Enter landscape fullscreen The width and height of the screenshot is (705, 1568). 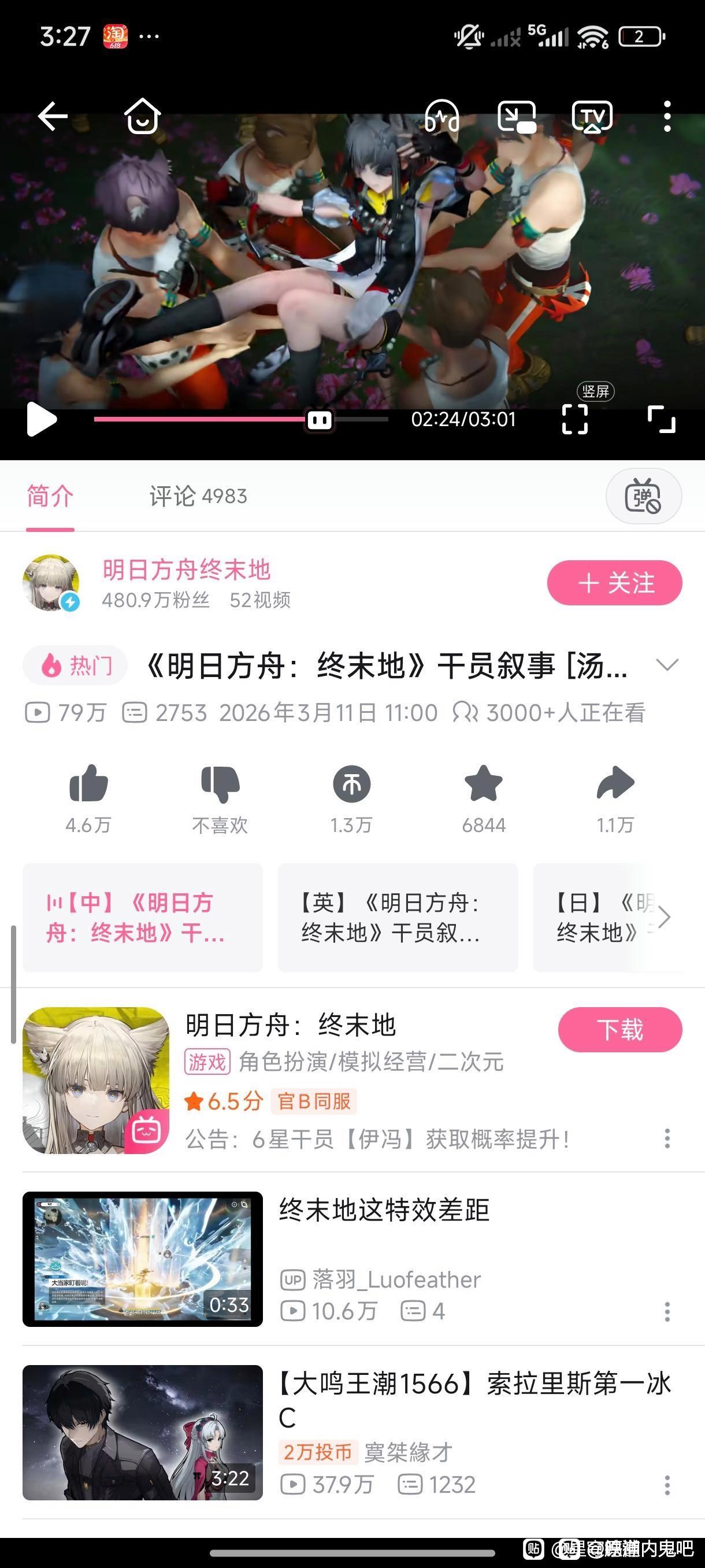(x=661, y=419)
